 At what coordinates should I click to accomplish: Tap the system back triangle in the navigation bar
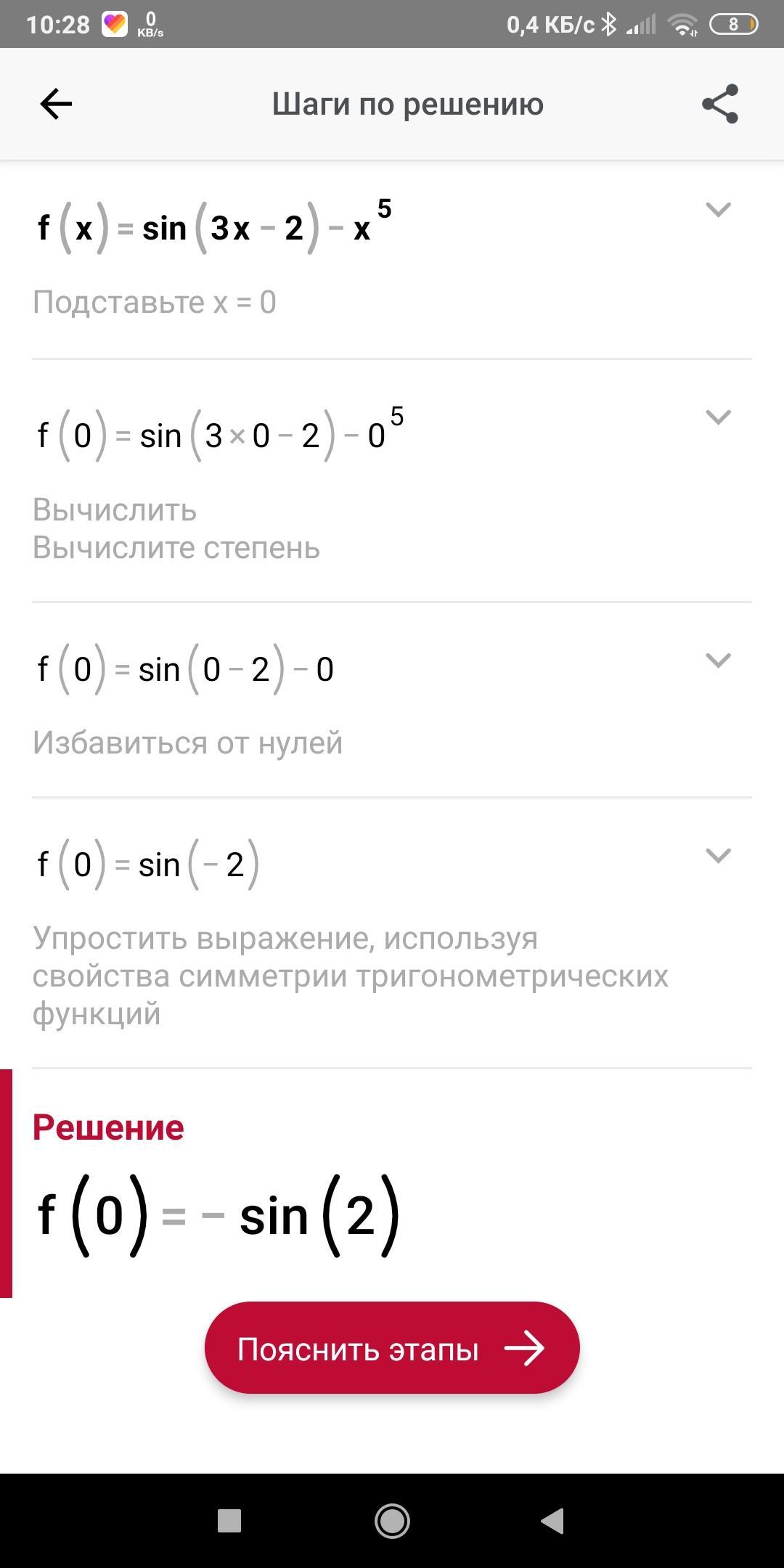click(552, 1521)
